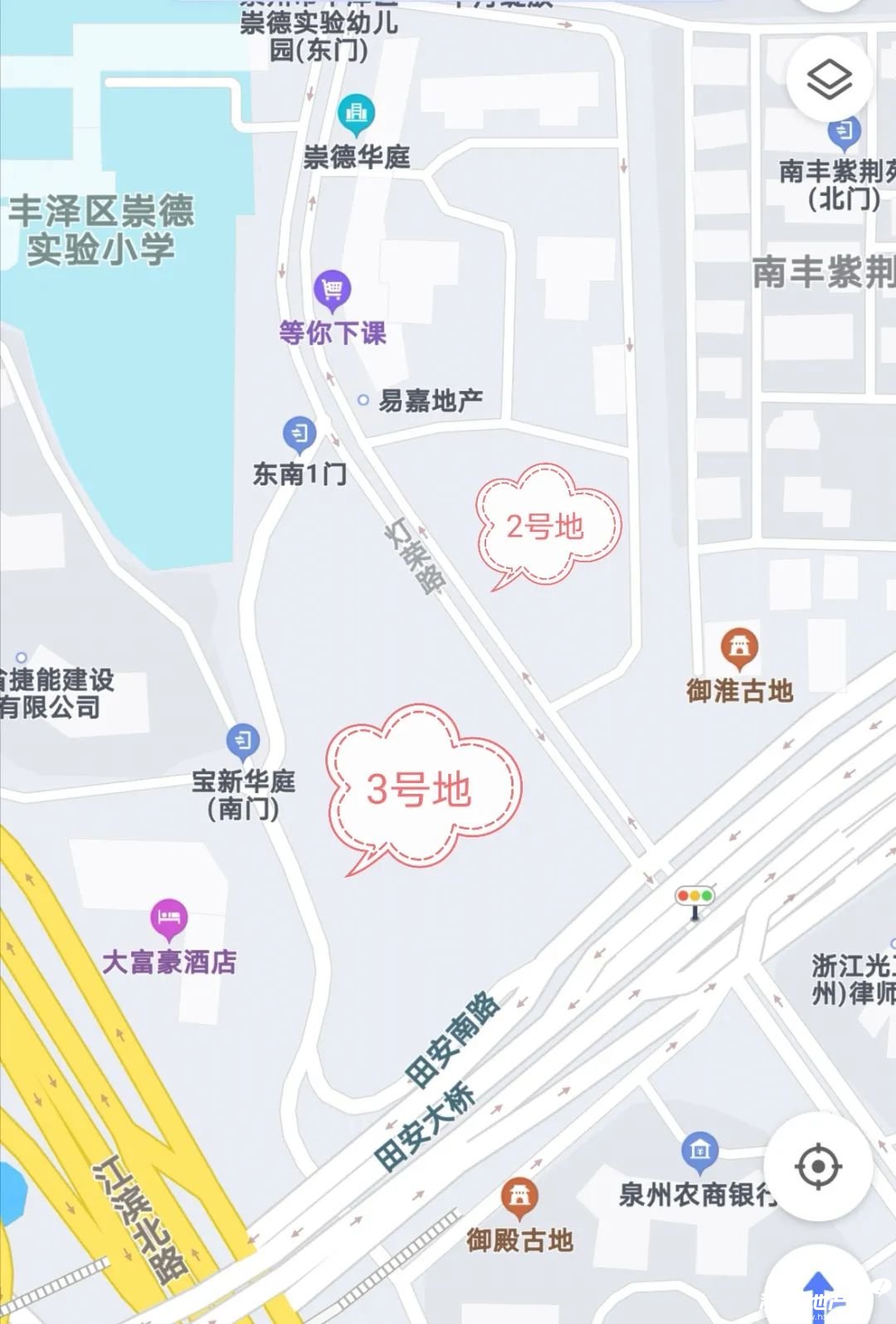
Task: Select the 宝新华庭(南门) gate marker
Action: click(243, 740)
